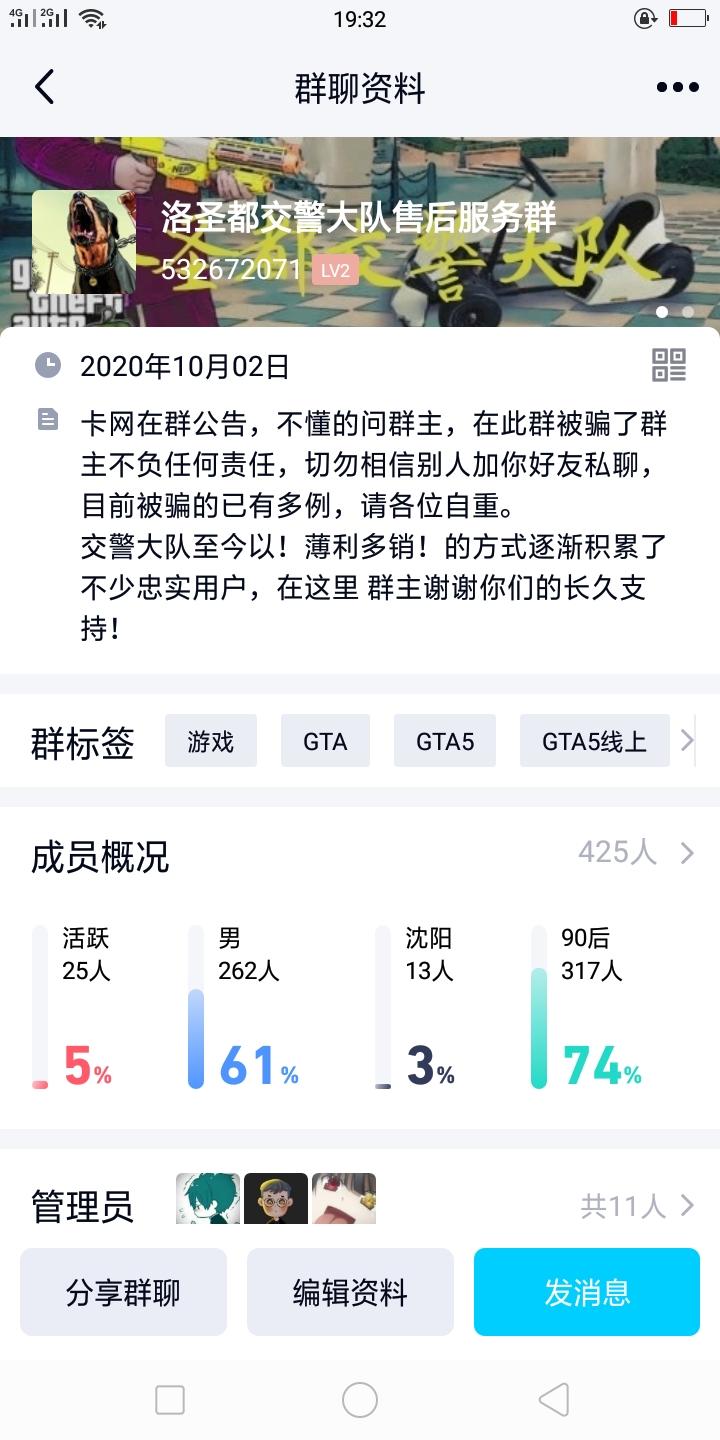Image resolution: width=720 pixels, height=1440 pixels.
Task: View all 425 group members
Action: coord(635,853)
